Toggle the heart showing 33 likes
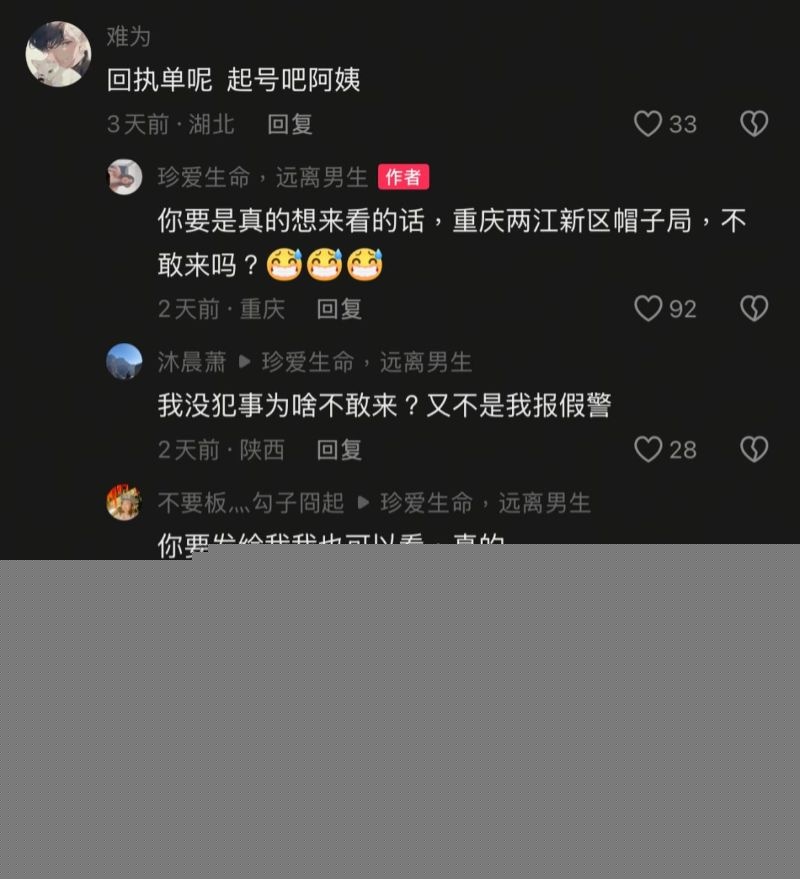 650,124
